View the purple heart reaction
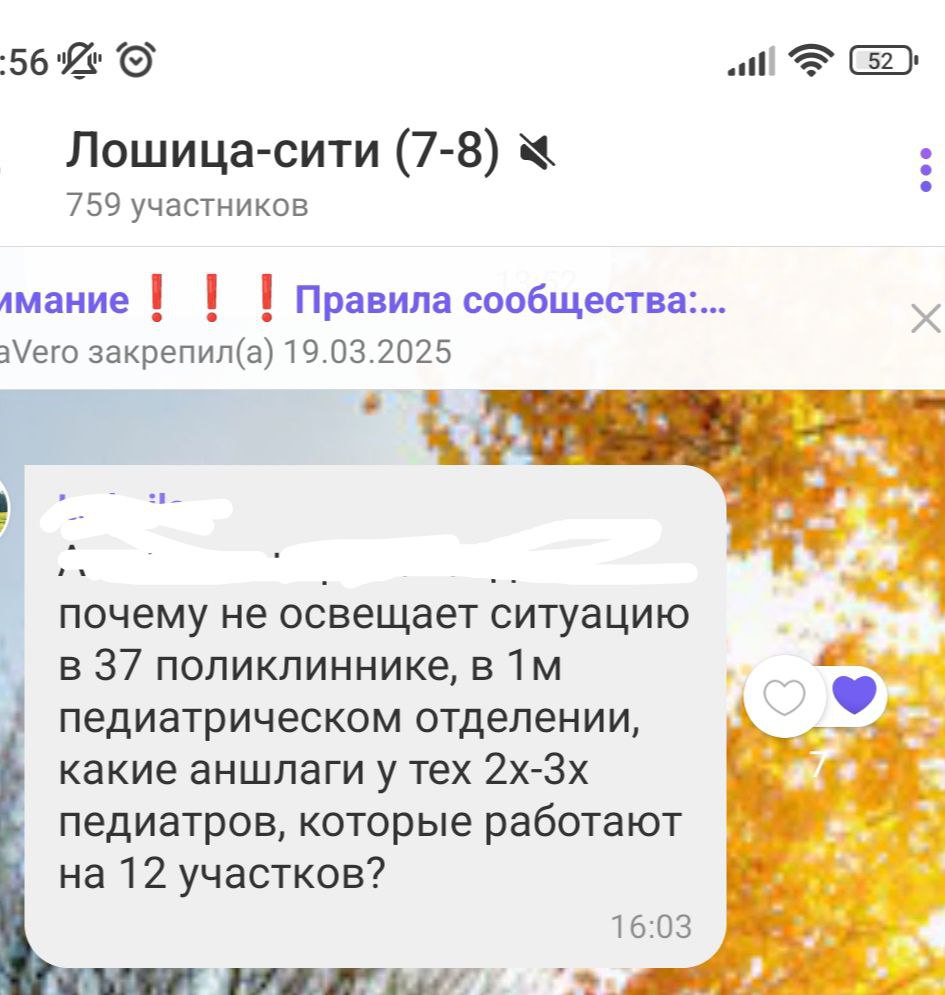The height and width of the screenshot is (995, 945). (x=853, y=694)
